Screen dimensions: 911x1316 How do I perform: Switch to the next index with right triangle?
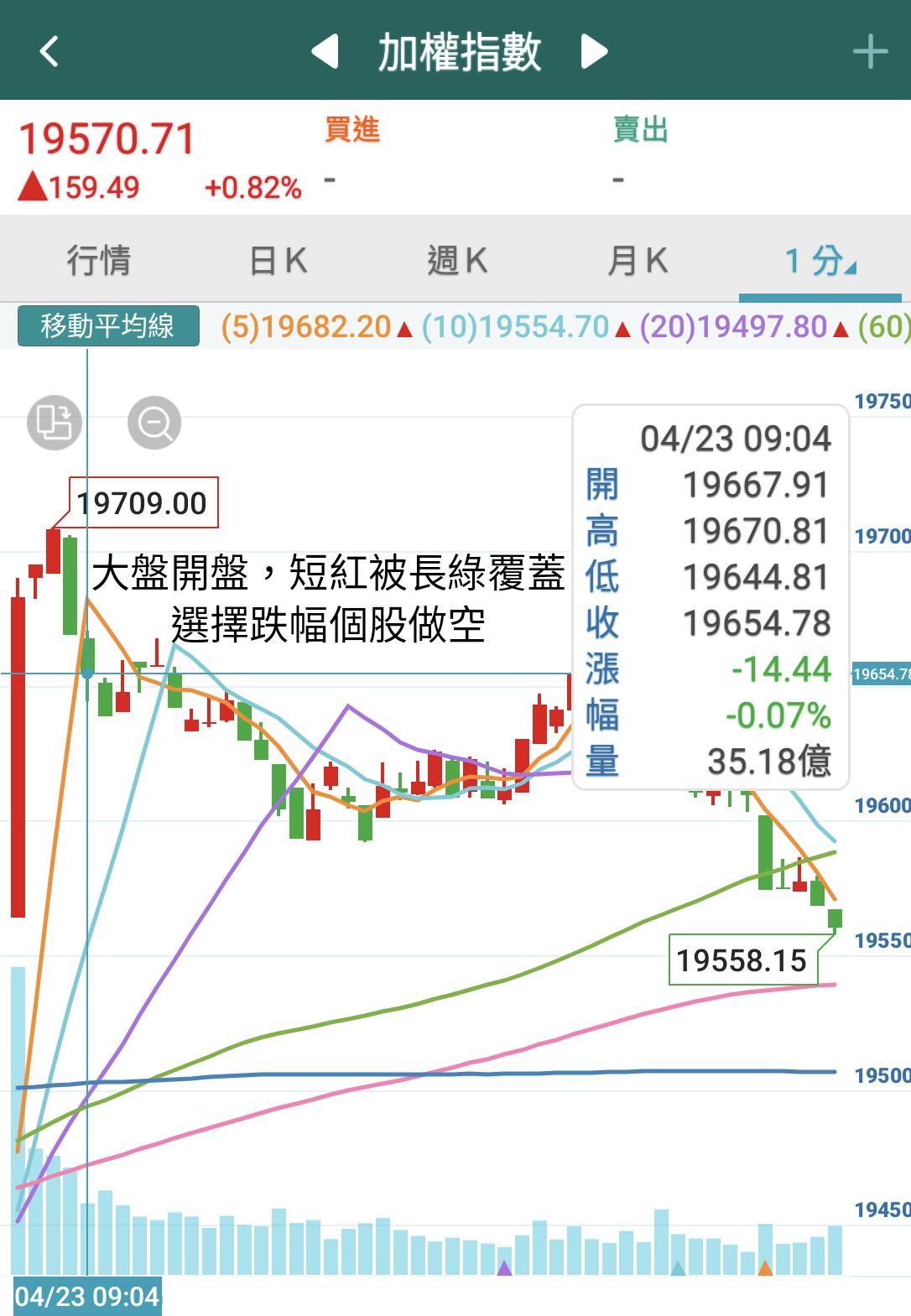594,51
